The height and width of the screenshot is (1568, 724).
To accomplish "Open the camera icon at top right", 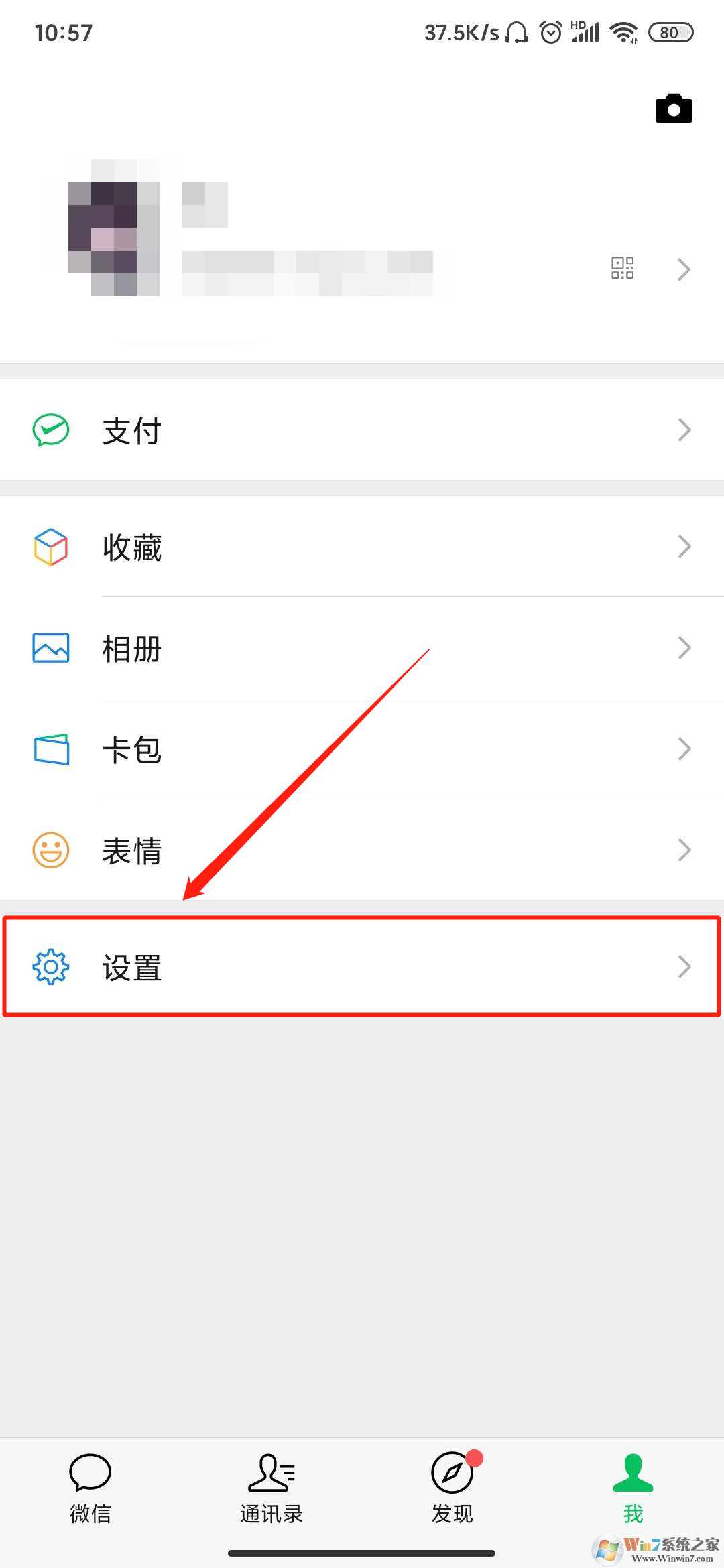I will pos(673,108).
